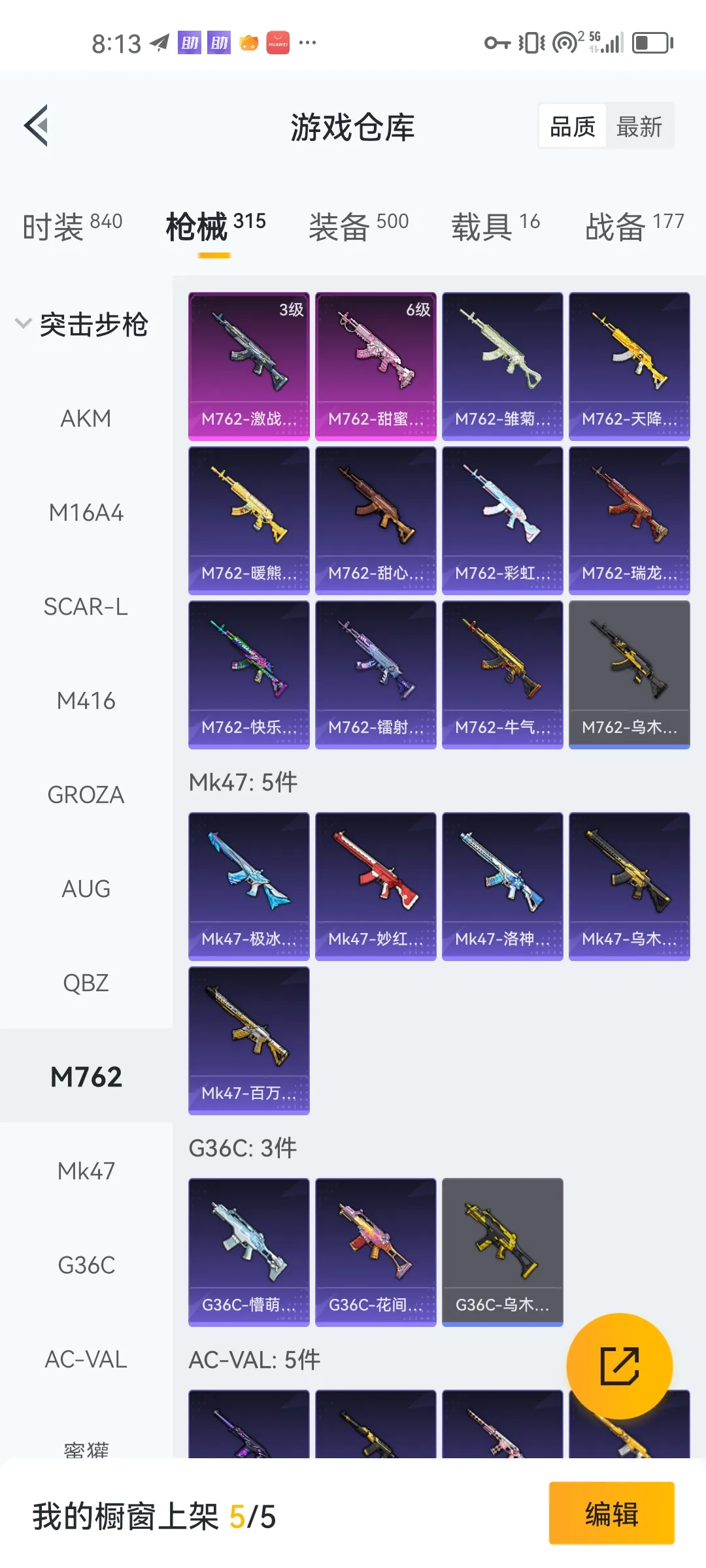Screen dimensions: 706x1568
Task: Open the 装备 tab
Action: tap(358, 226)
